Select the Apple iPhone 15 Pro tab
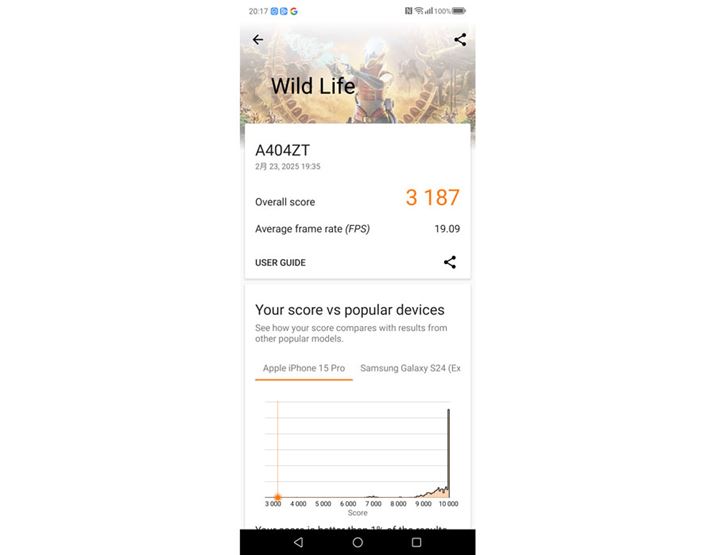 [304, 368]
